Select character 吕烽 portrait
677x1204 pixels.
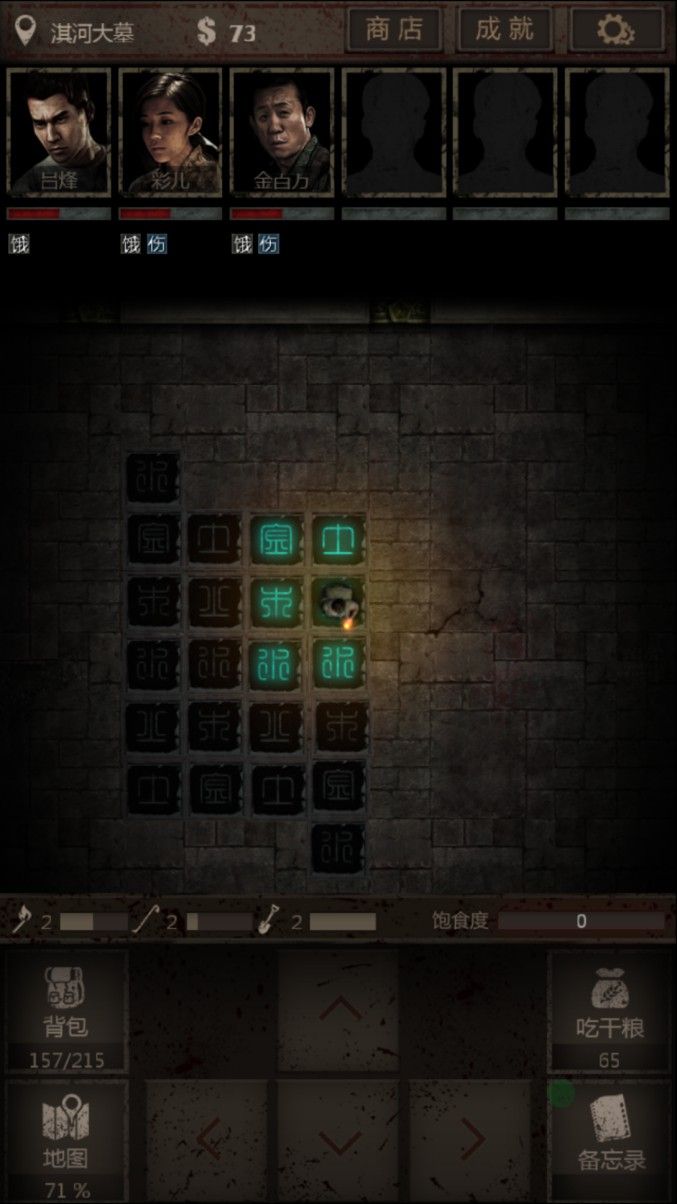(59, 132)
